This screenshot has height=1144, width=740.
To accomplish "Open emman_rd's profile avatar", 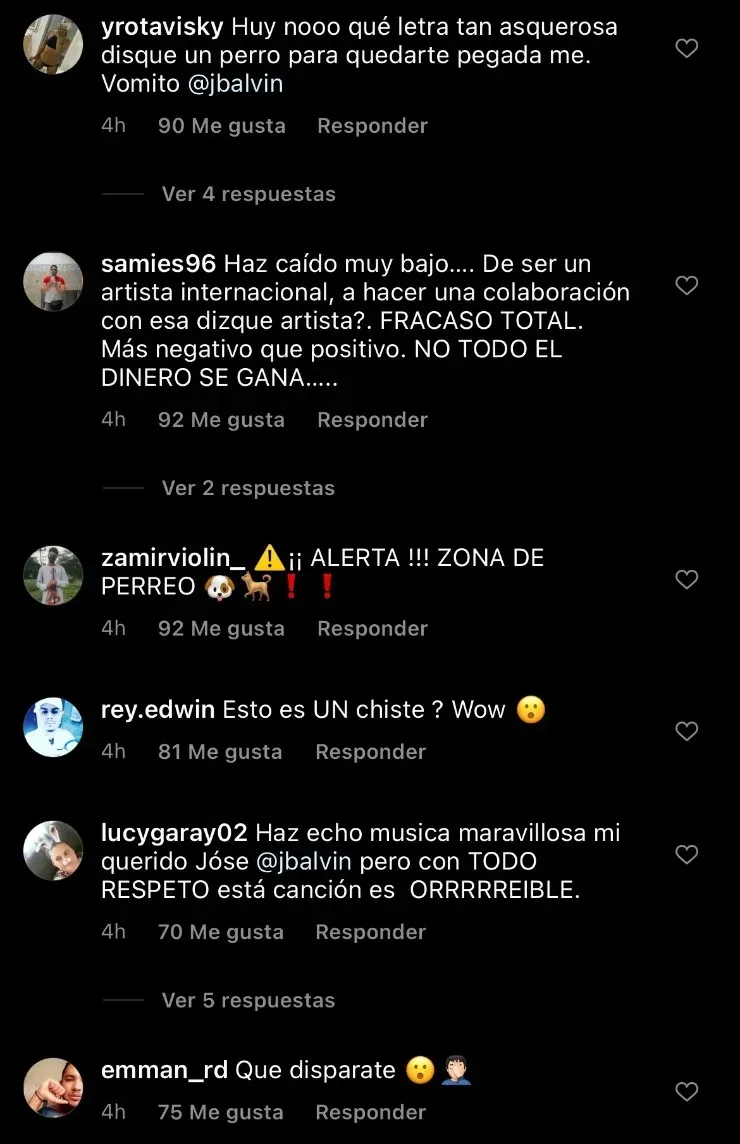I will tap(53, 1087).
